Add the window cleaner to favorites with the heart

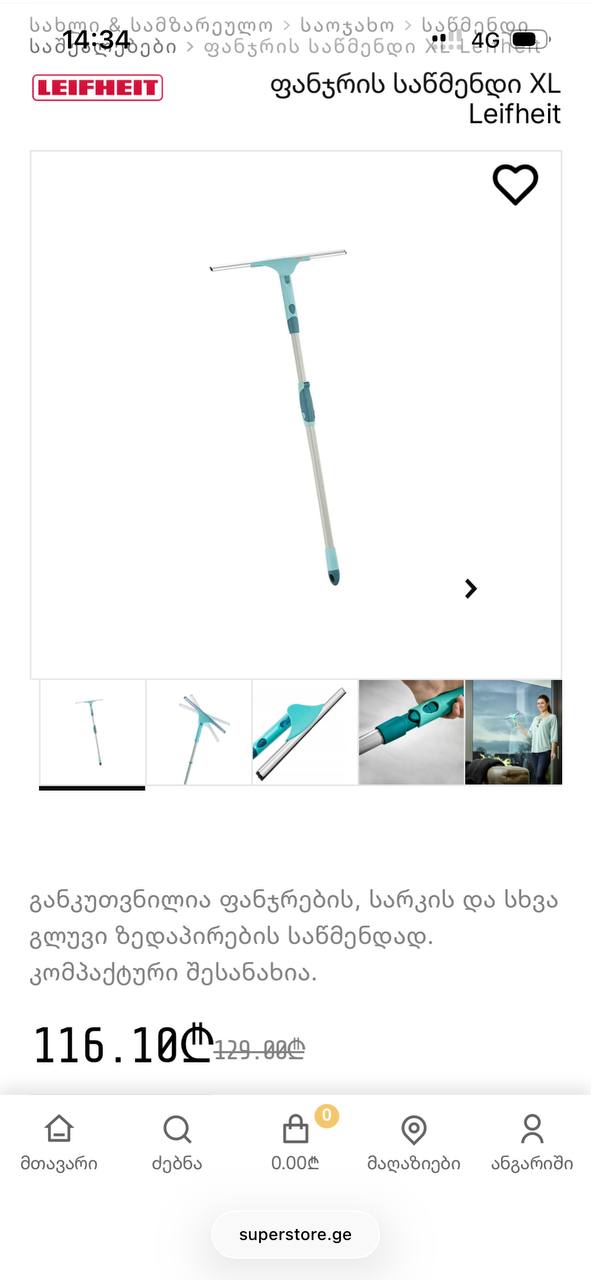[515, 185]
